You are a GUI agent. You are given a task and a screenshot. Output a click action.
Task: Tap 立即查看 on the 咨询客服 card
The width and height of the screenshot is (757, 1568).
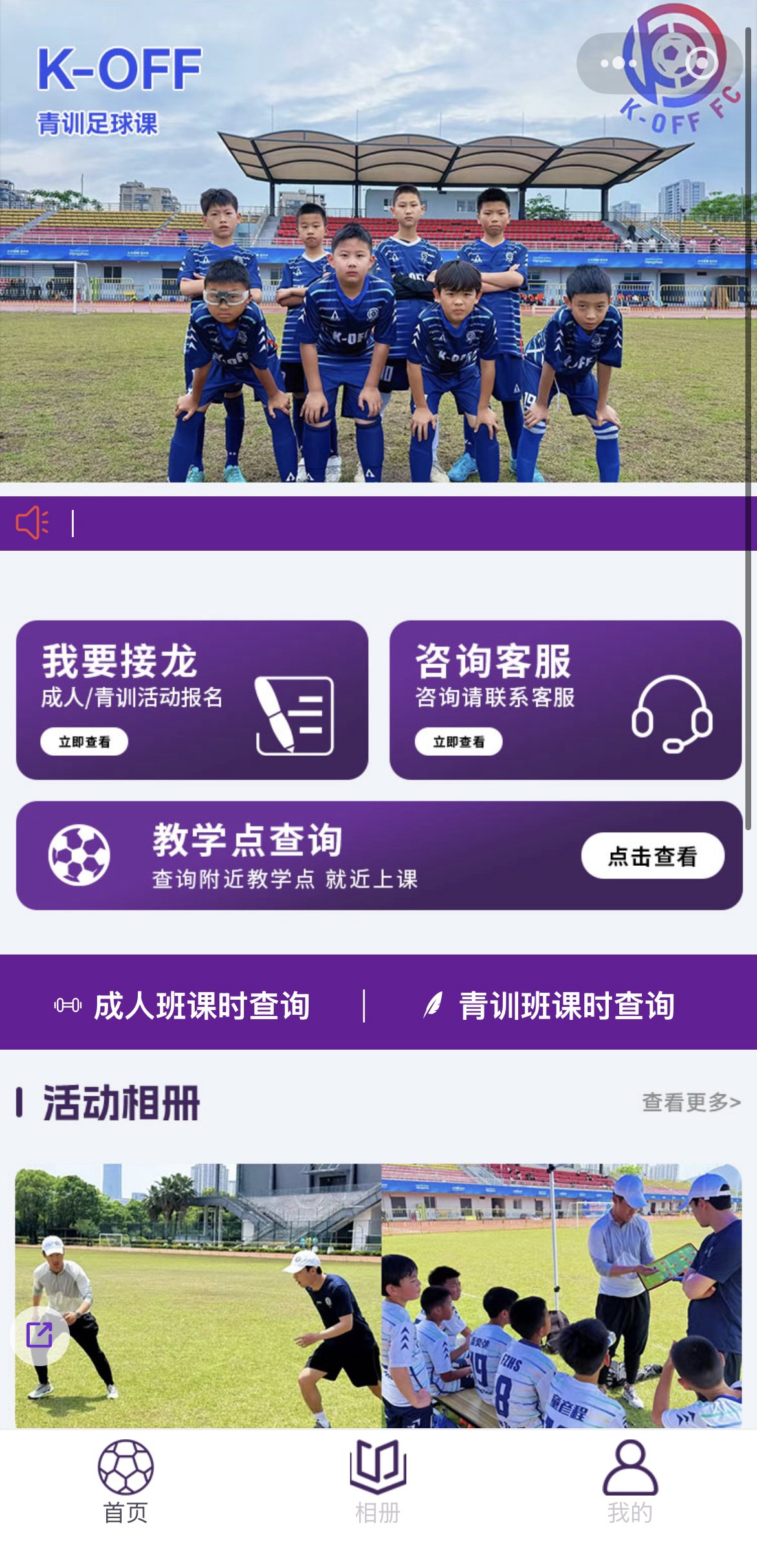tap(458, 742)
